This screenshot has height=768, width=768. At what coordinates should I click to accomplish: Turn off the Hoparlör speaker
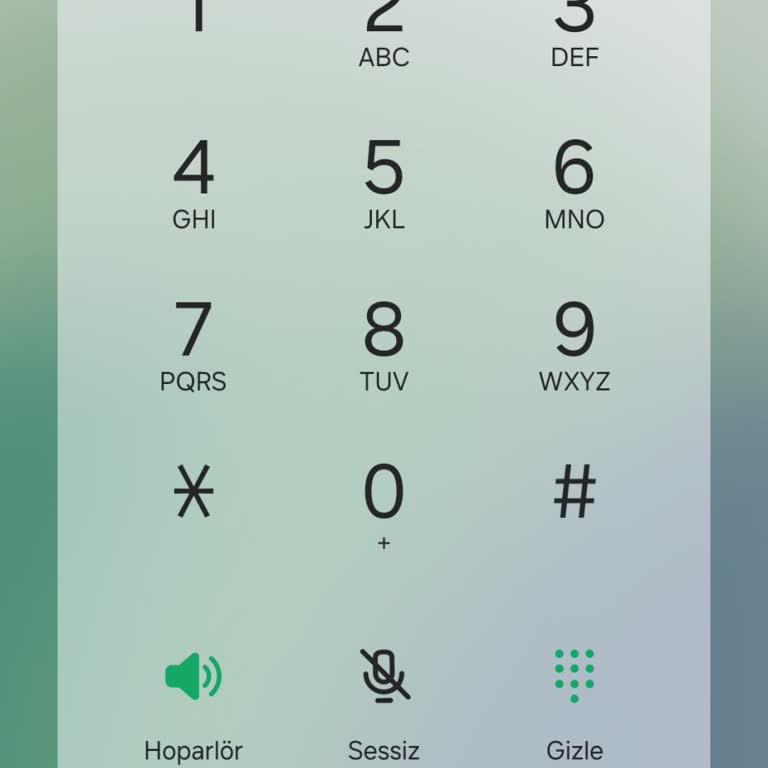194,700
